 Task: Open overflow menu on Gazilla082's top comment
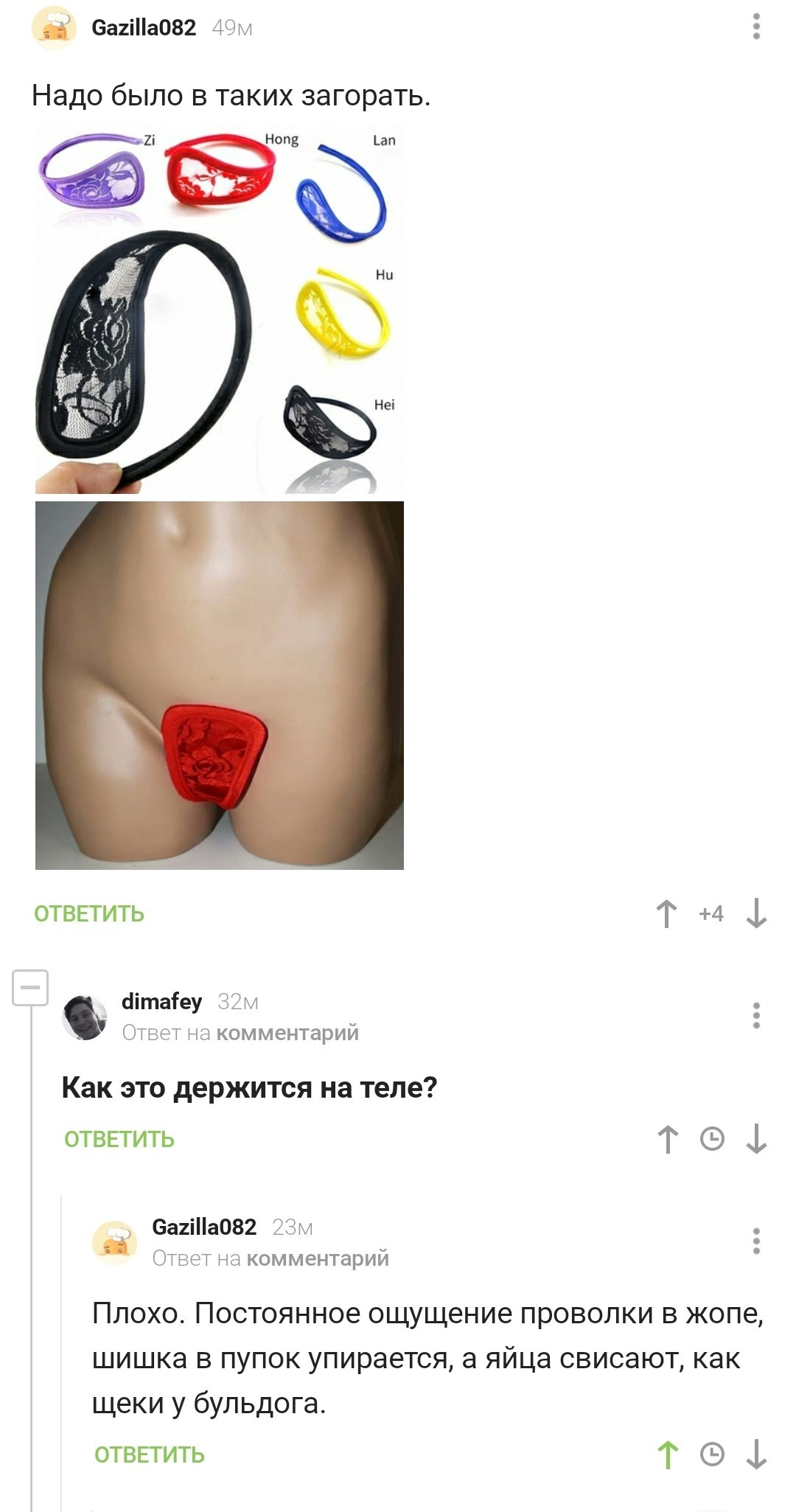click(x=755, y=27)
